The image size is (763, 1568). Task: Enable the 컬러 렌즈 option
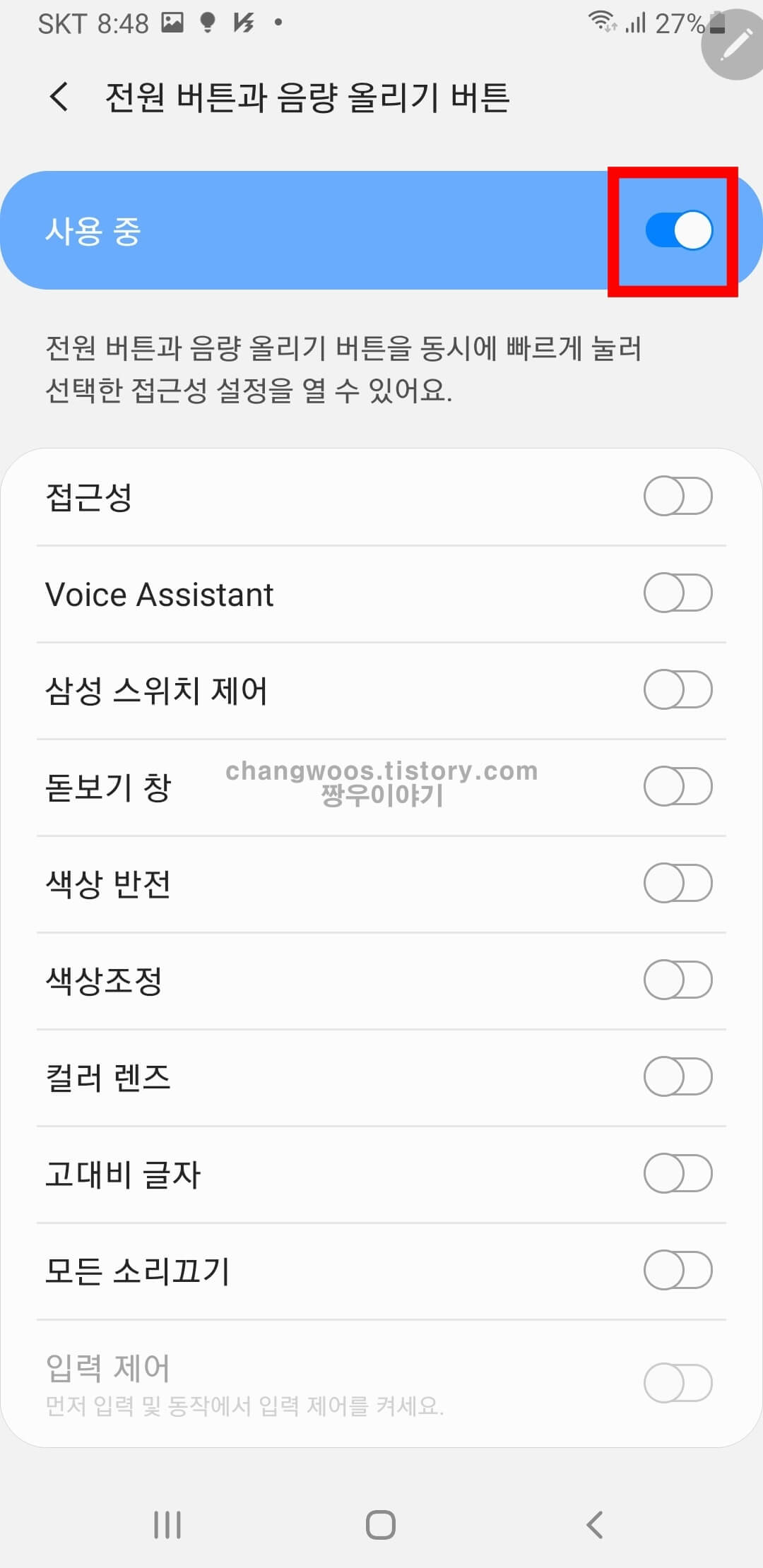pyautogui.click(x=678, y=1076)
